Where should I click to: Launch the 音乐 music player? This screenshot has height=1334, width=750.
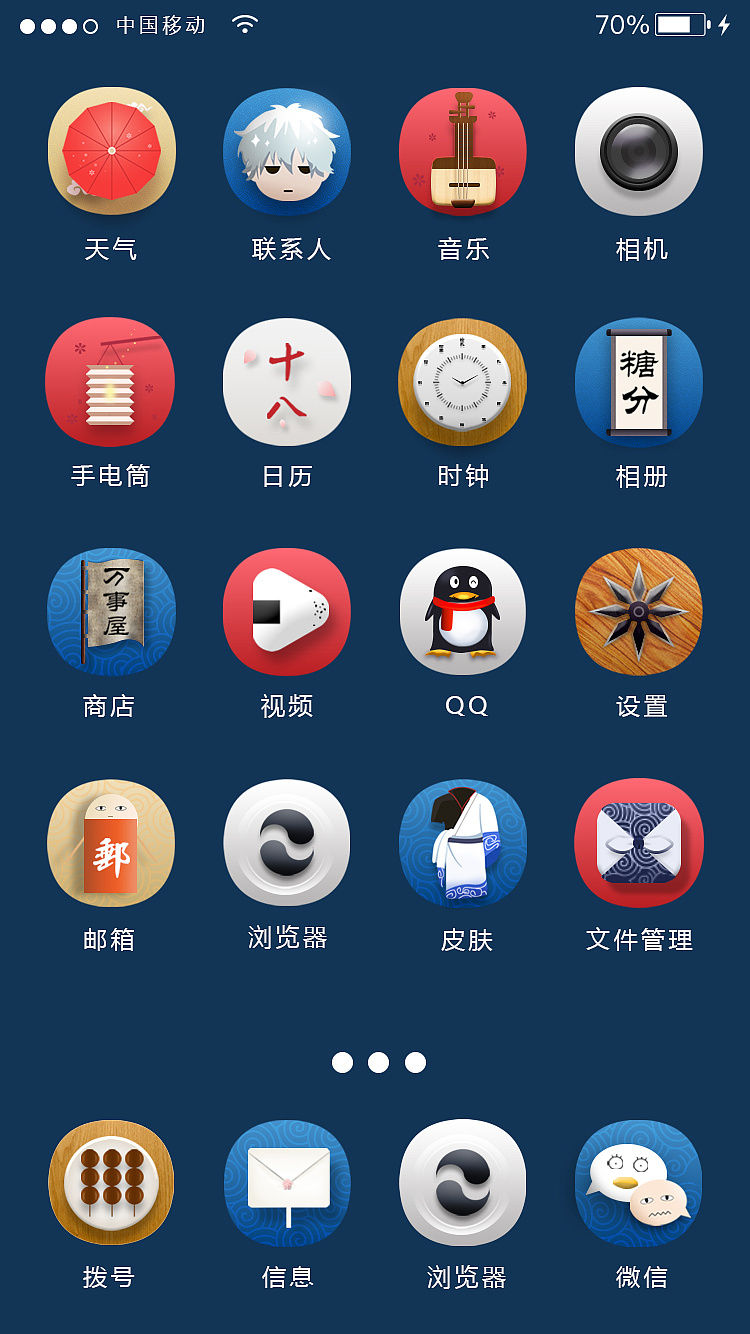[x=463, y=151]
